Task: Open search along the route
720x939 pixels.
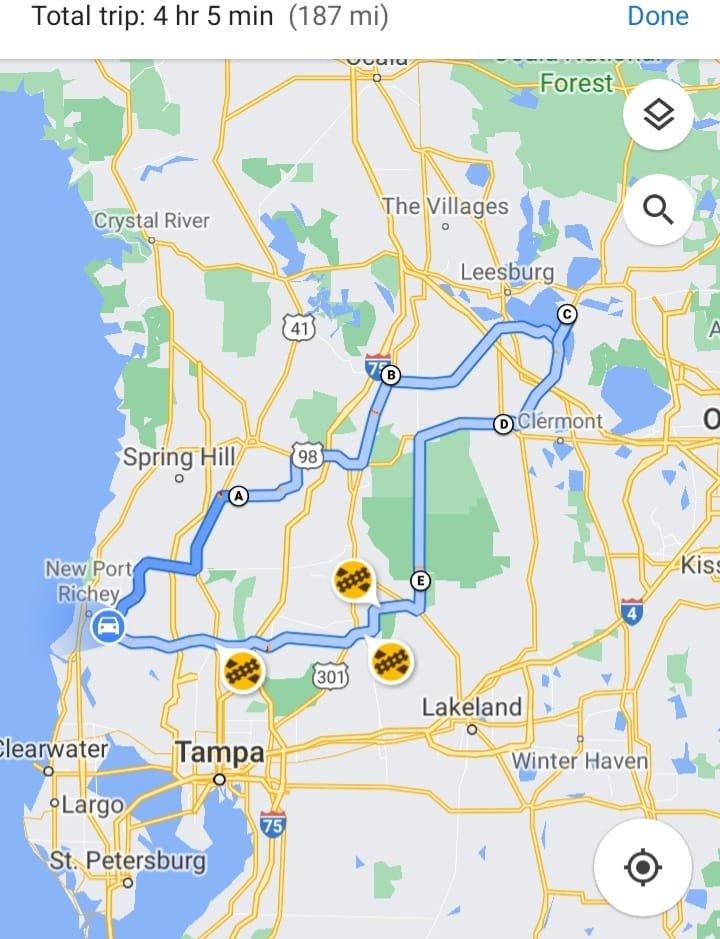Action: [x=657, y=209]
